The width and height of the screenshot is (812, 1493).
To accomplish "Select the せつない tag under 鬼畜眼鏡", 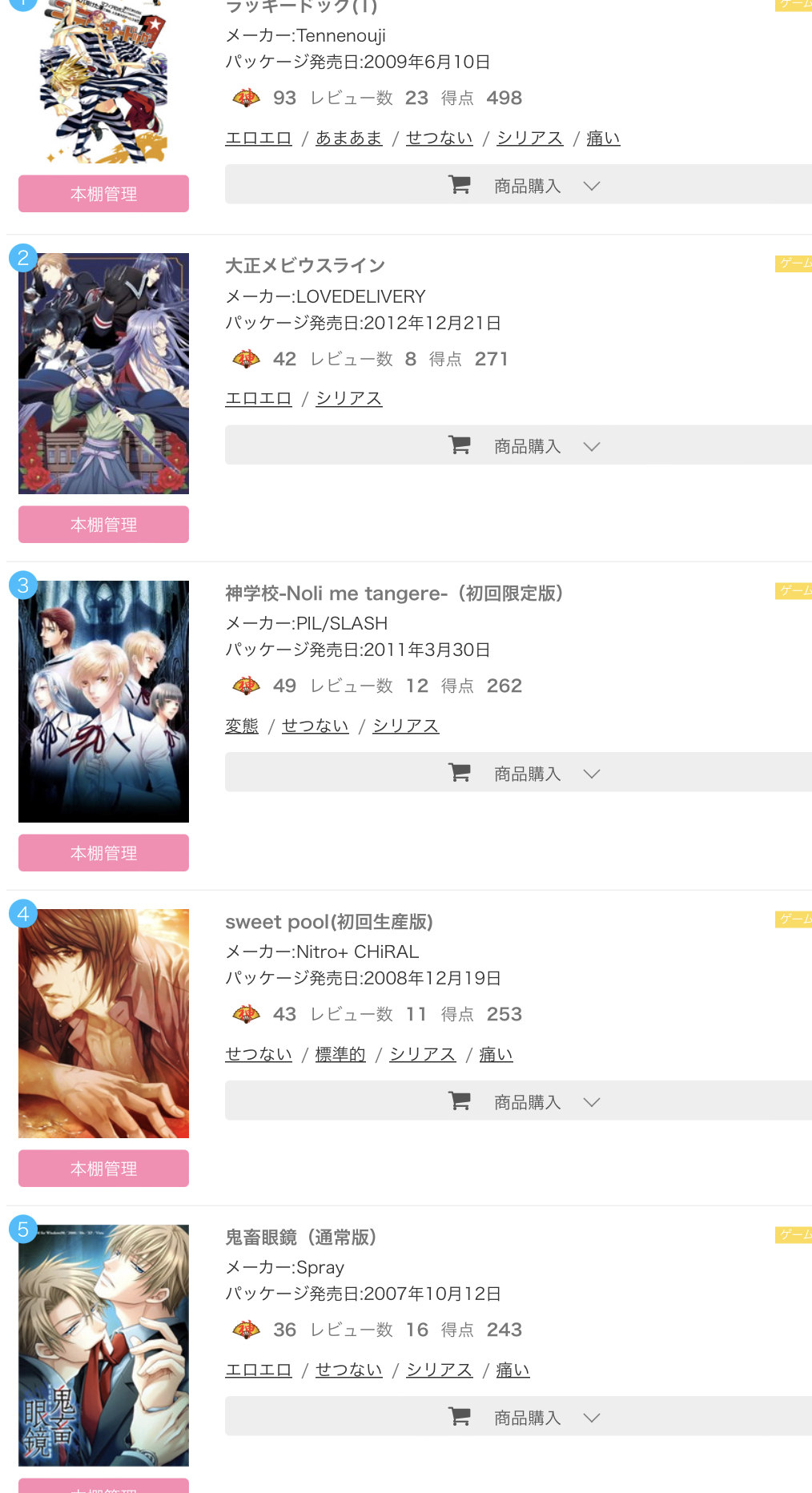I will [x=348, y=1370].
